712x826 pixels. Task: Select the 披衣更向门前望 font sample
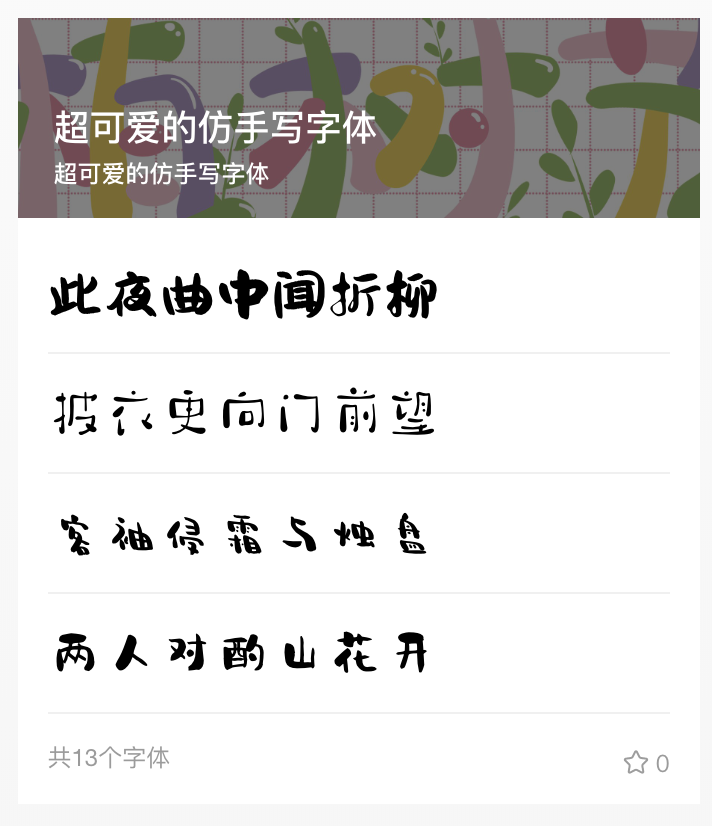(245, 413)
